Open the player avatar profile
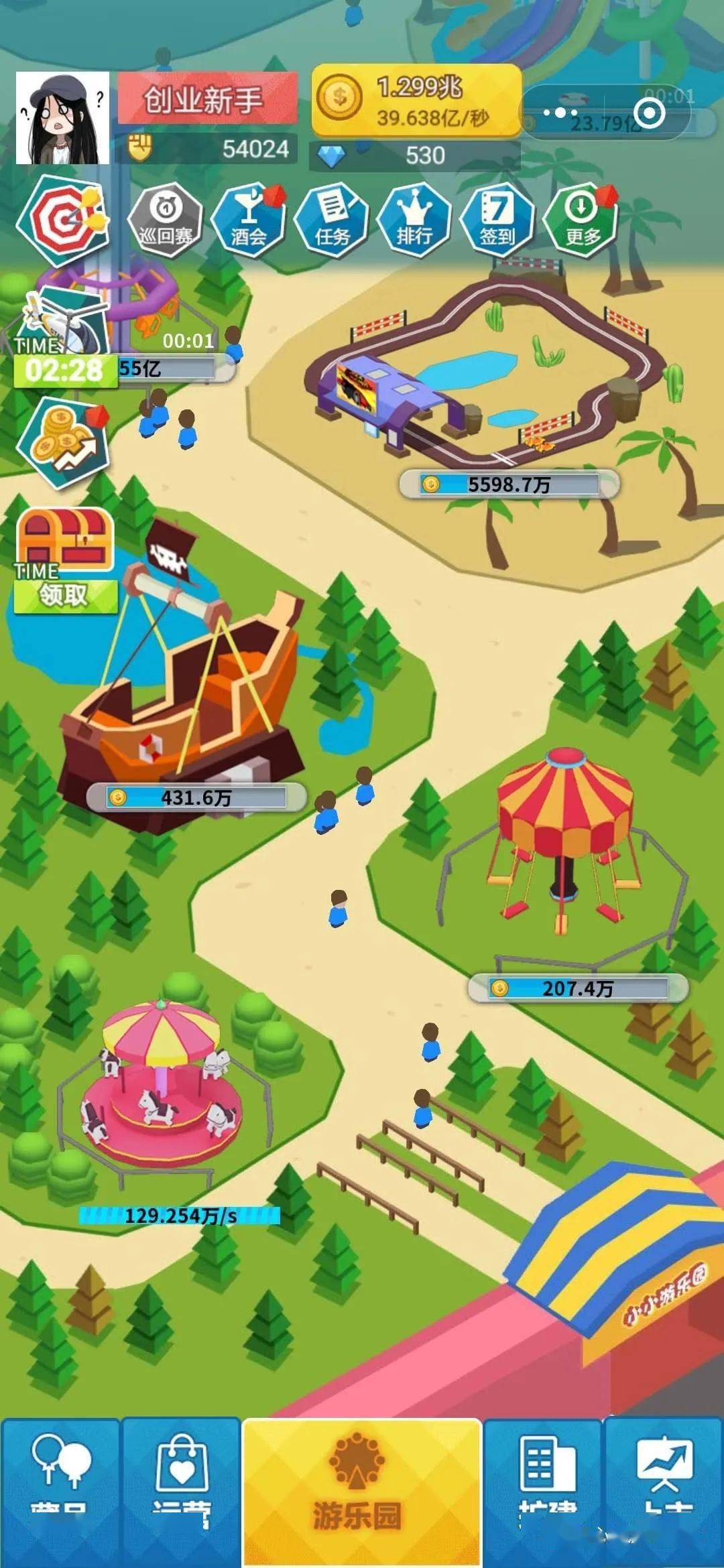The width and height of the screenshot is (724, 1568). point(62,119)
